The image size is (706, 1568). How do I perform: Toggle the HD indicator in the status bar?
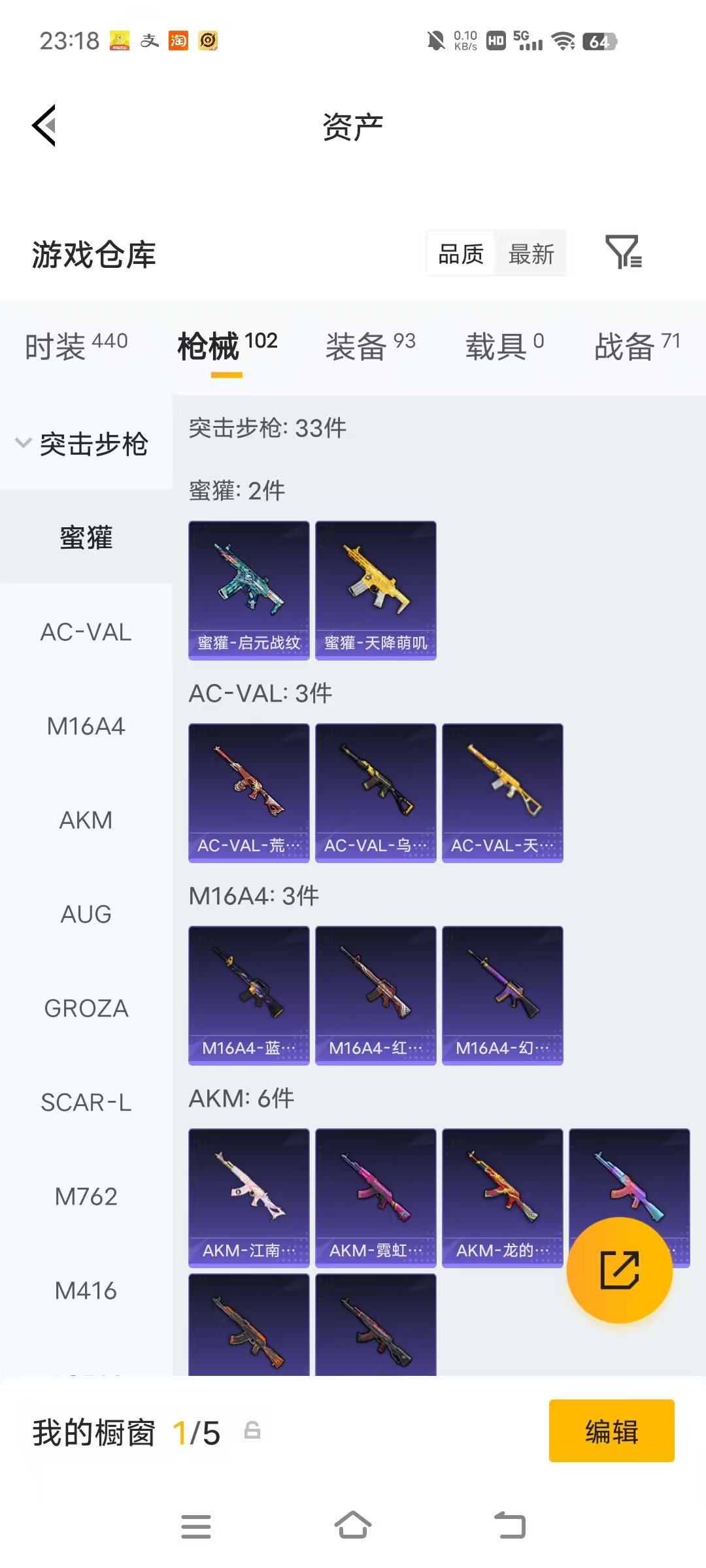point(496,41)
